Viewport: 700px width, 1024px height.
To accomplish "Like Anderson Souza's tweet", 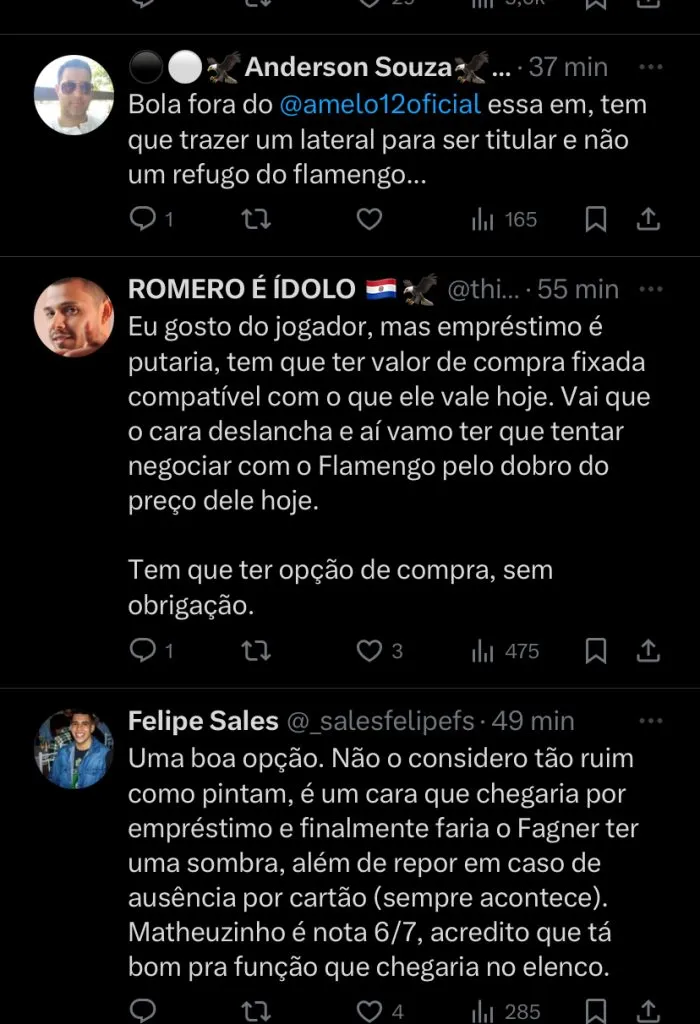I will [370, 219].
